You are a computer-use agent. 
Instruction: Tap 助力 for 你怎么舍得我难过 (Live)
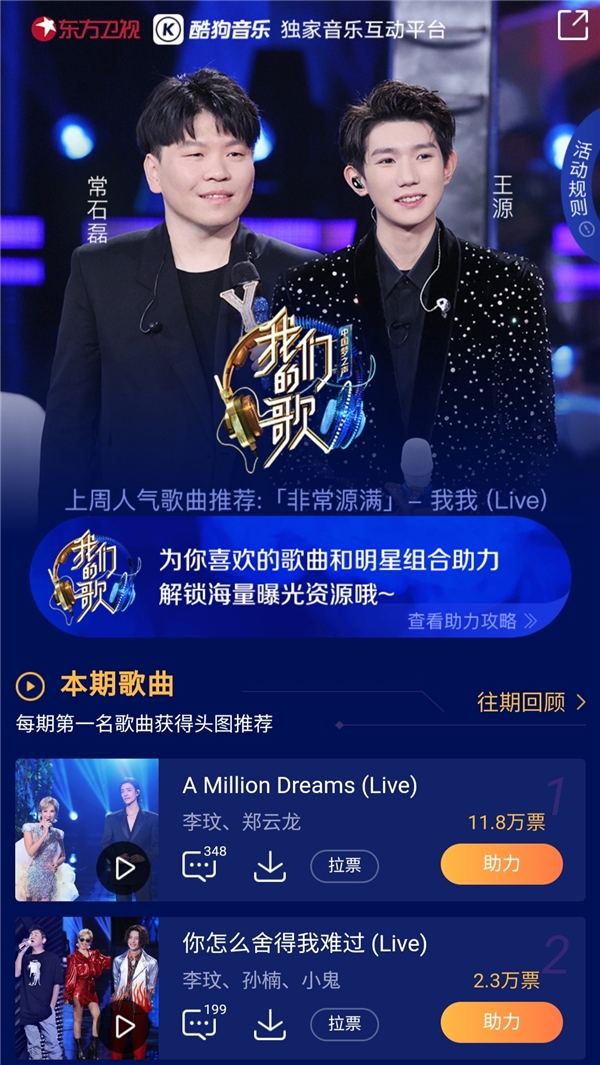(501, 1022)
